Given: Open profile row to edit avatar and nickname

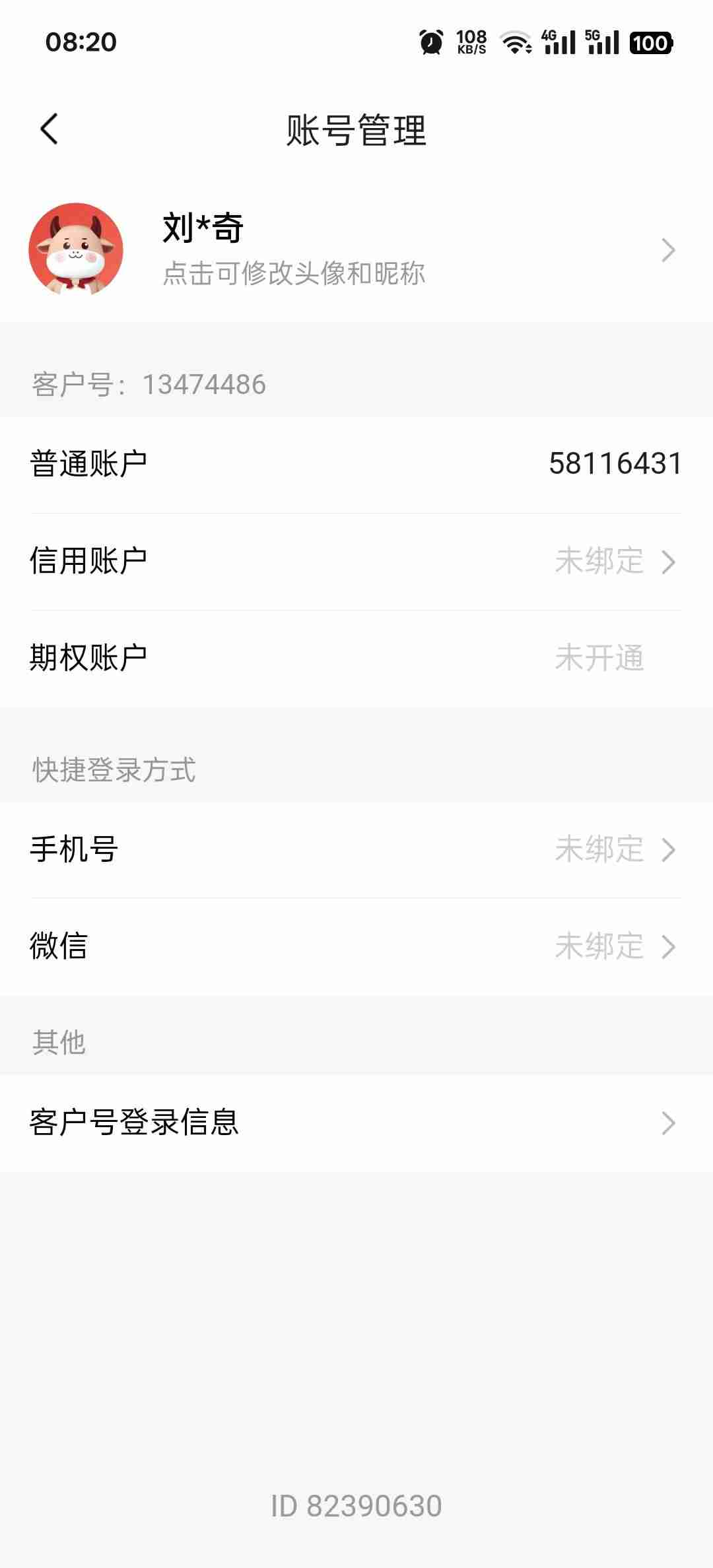Looking at the screenshot, I should (x=356, y=250).
